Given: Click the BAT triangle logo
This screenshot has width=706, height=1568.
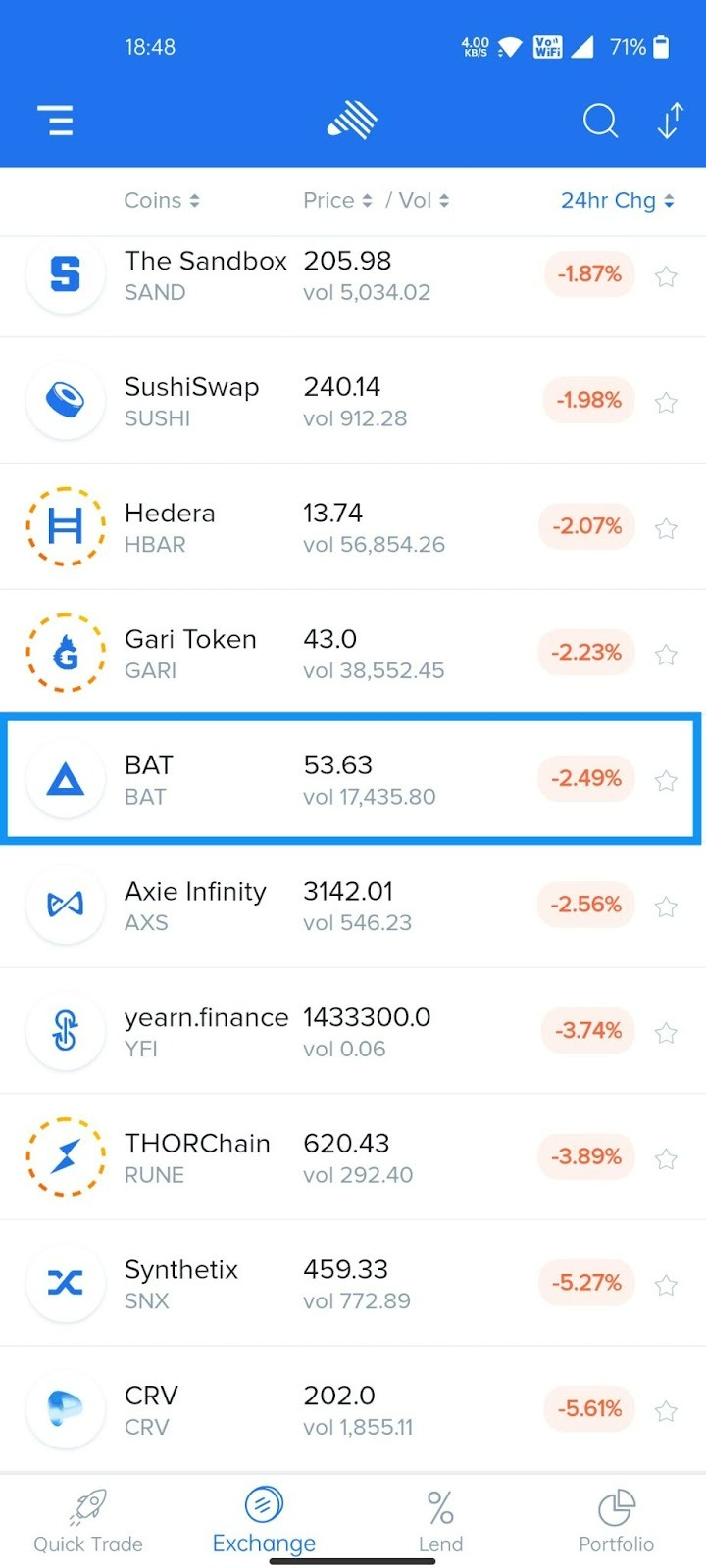Looking at the screenshot, I should click(x=65, y=779).
